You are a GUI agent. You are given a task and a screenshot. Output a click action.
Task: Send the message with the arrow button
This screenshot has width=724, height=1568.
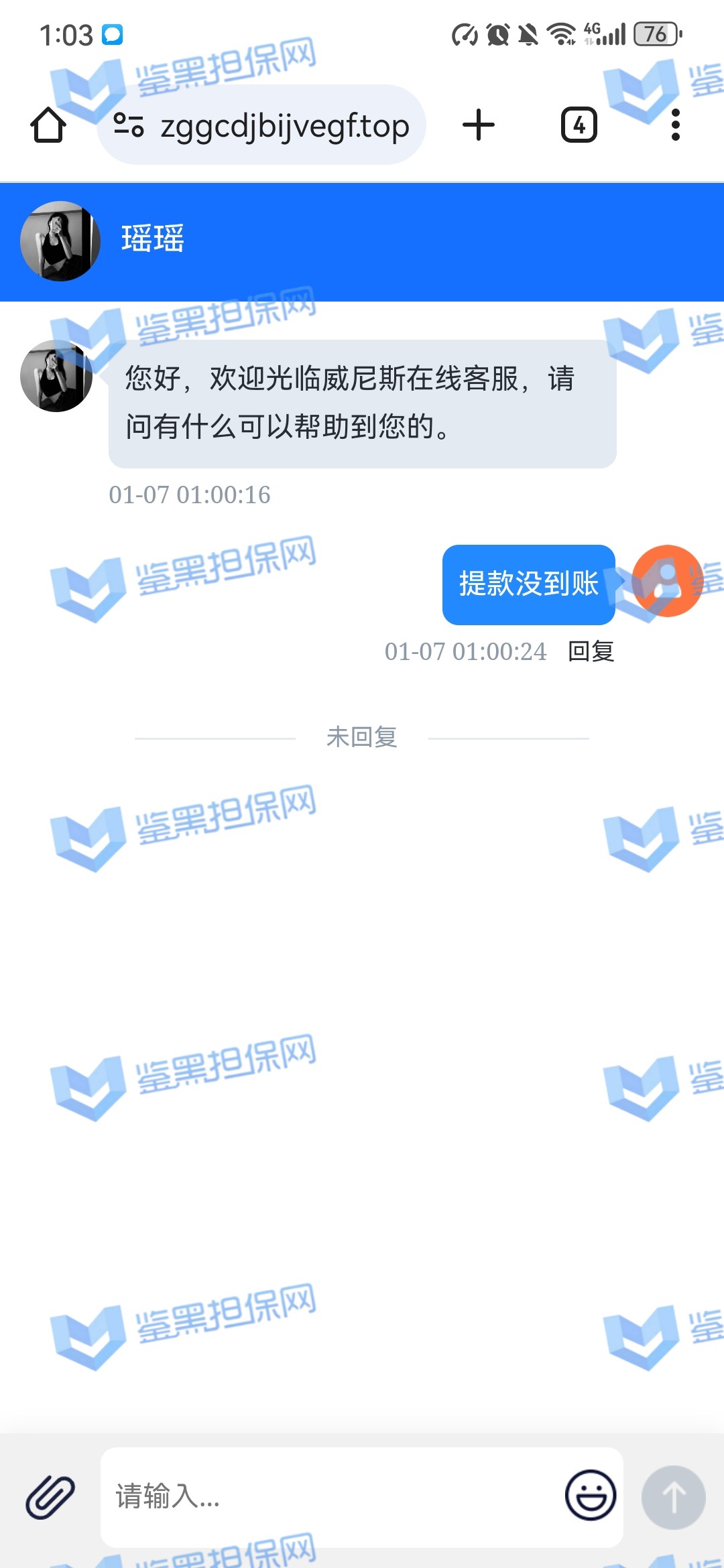tap(673, 1497)
